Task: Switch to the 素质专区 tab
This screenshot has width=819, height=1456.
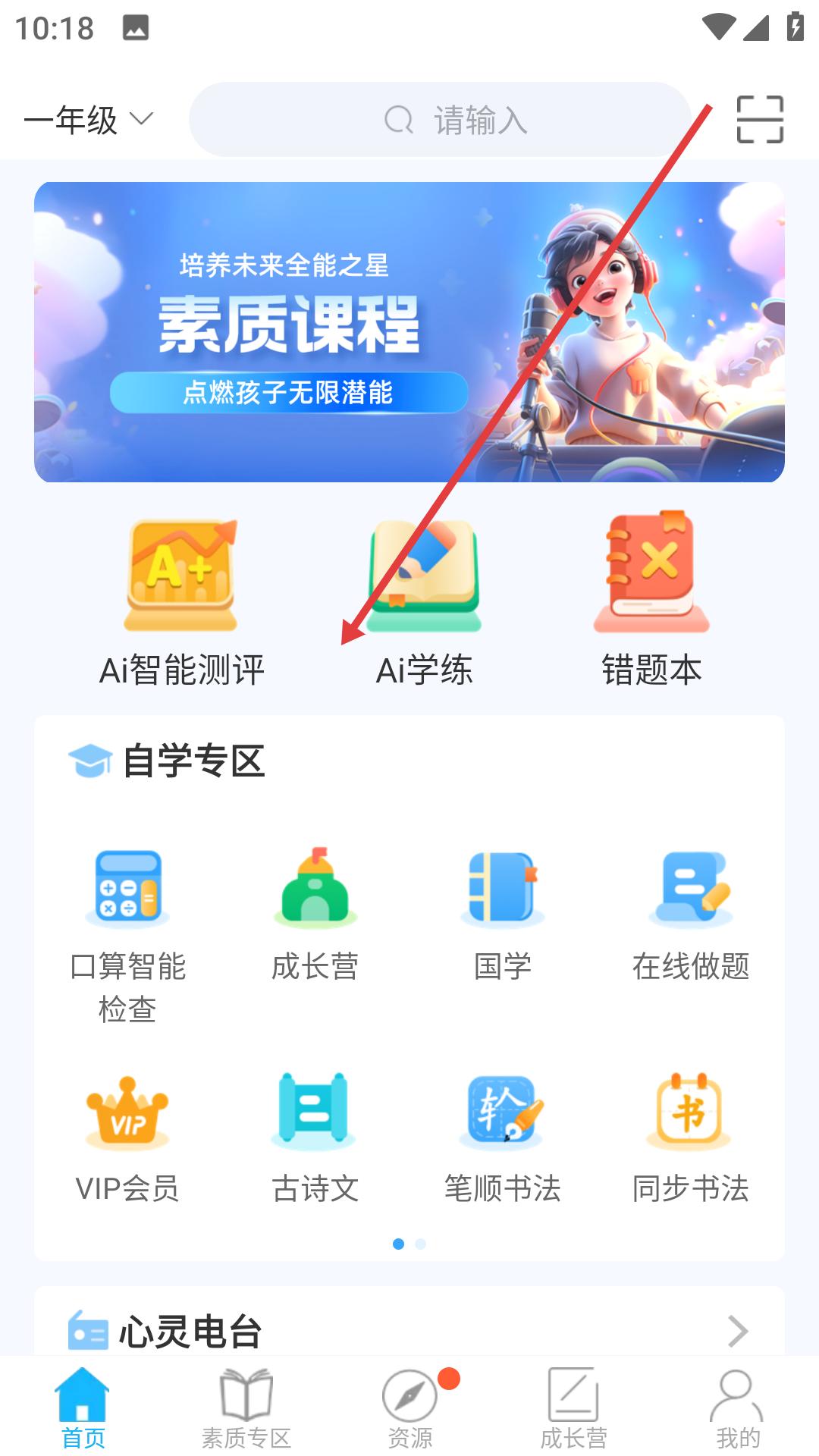Action: (x=246, y=1407)
